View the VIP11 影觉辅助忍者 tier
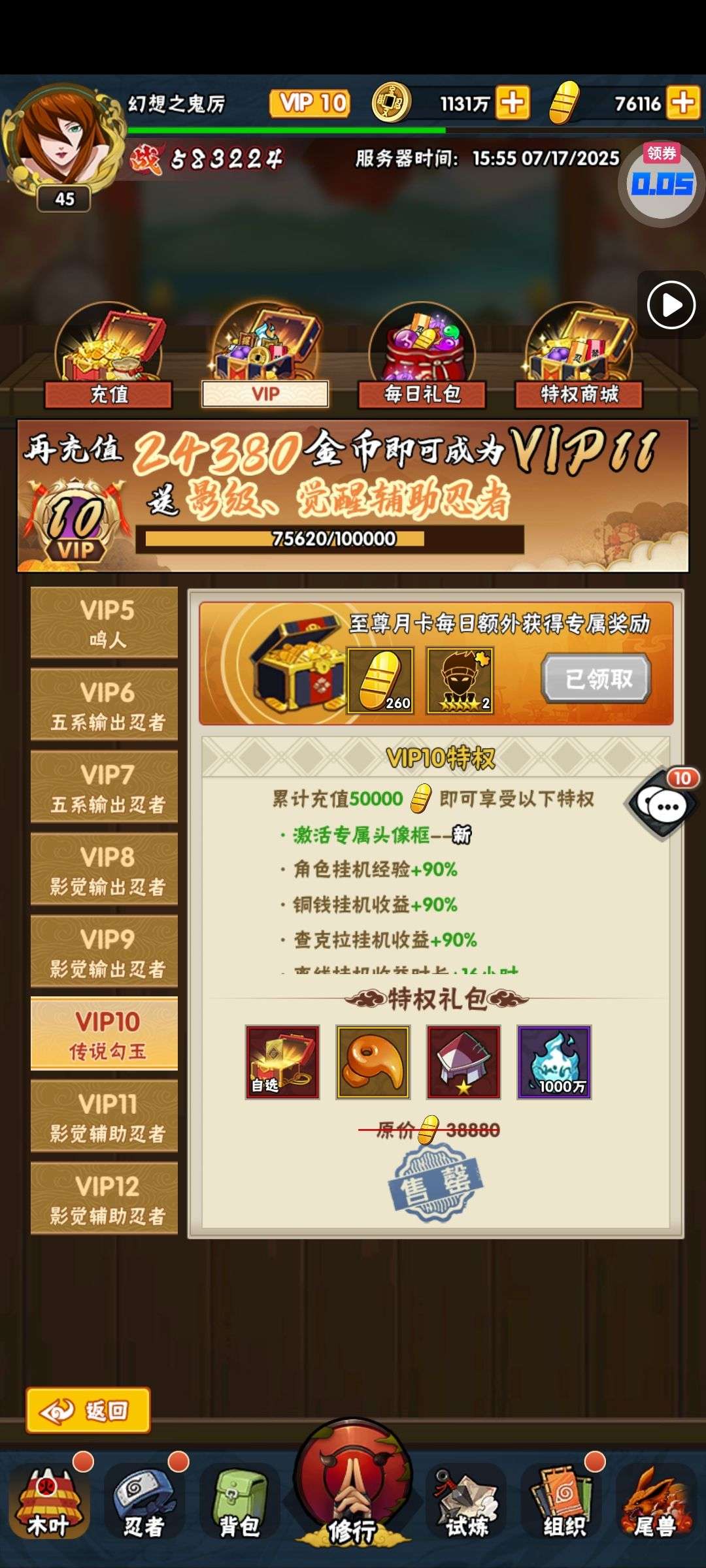The height and width of the screenshot is (1568, 706). pyautogui.click(x=105, y=1116)
